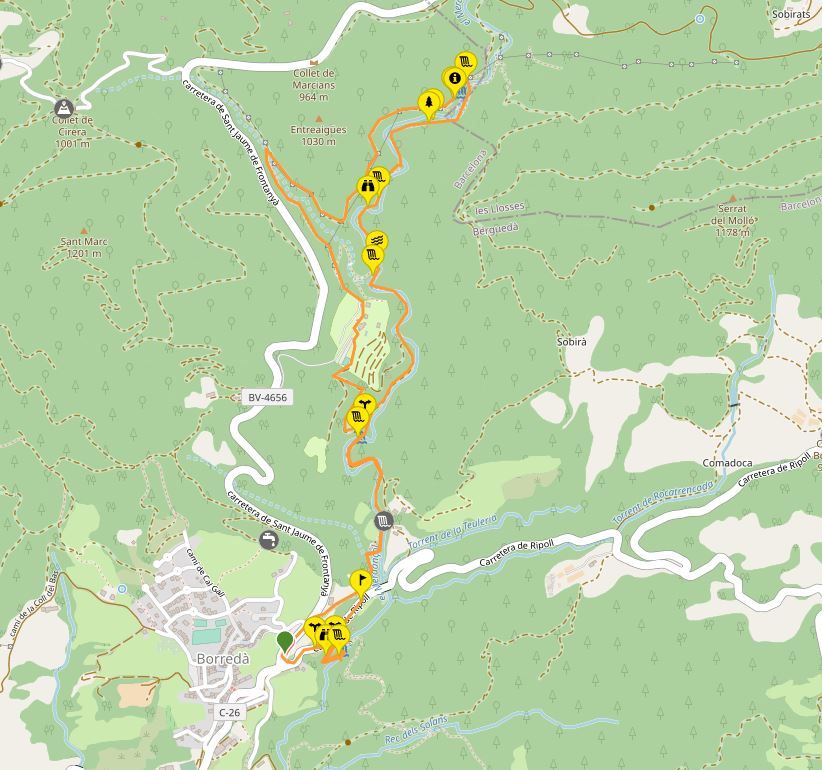Tap the binoculars viewpoint marker
This screenshot has height=770, width=822.
coord(368,186)
